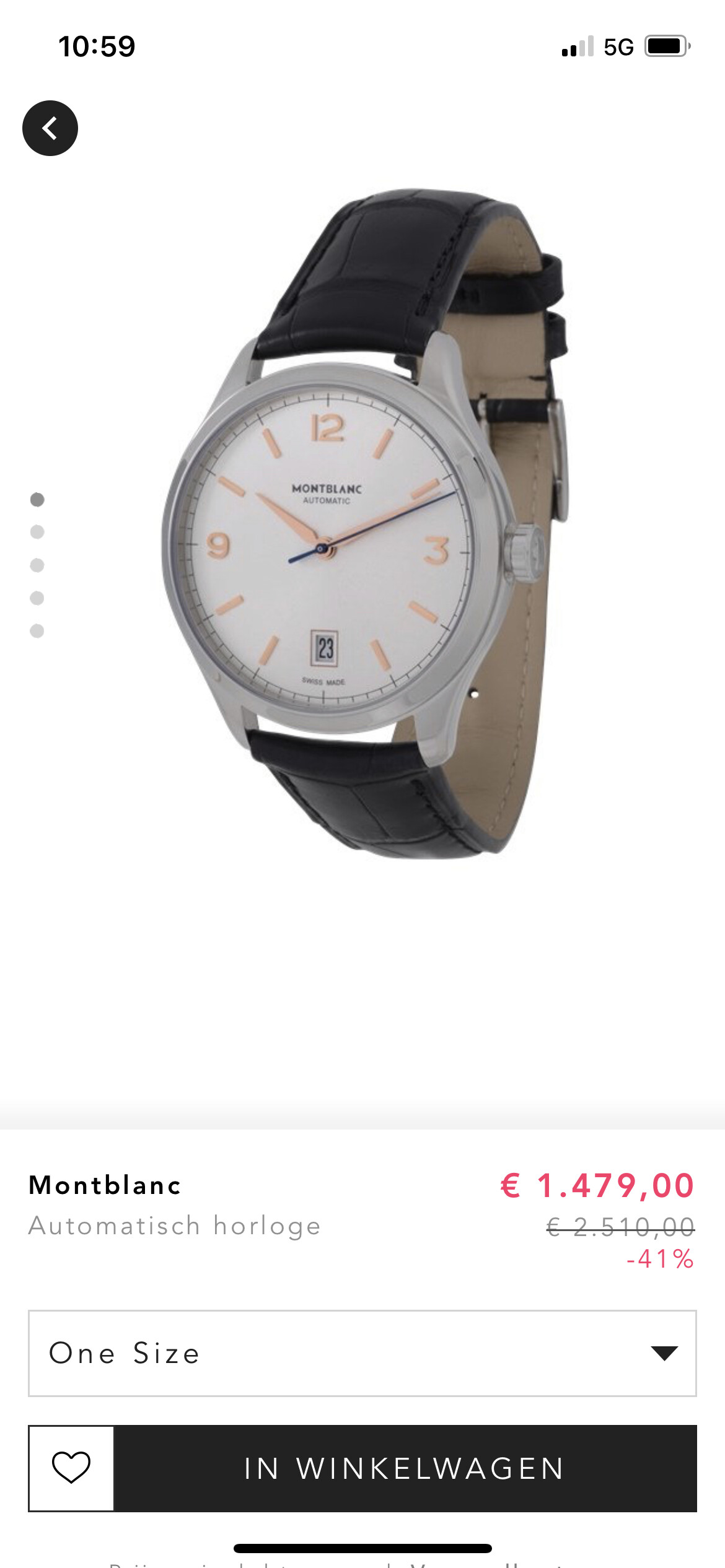Tap the In Winkelwagen button
725x1568 pixels.
pos(405,1468)
